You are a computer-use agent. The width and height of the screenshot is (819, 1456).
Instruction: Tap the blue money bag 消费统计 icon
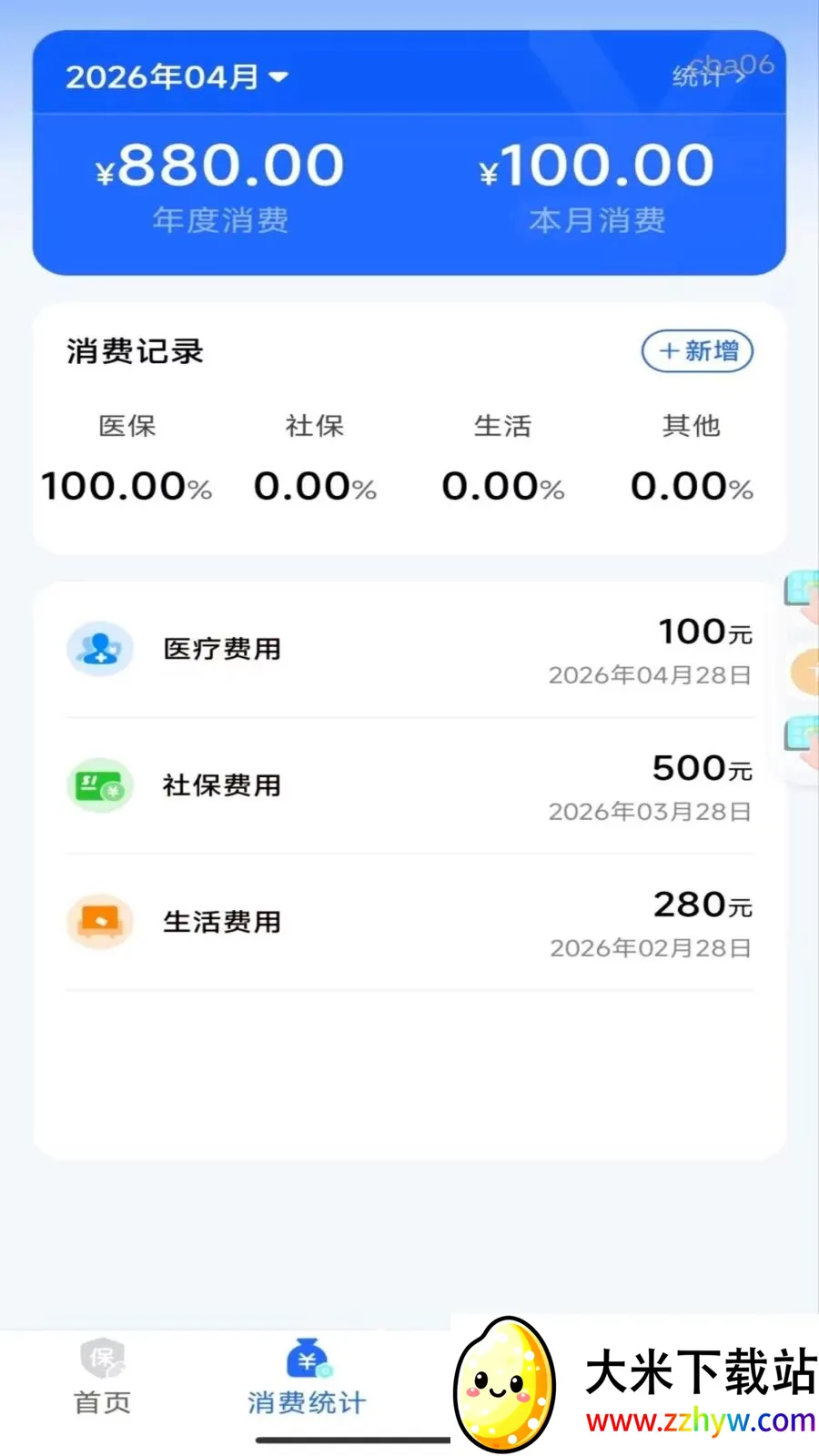(307, 1358)
